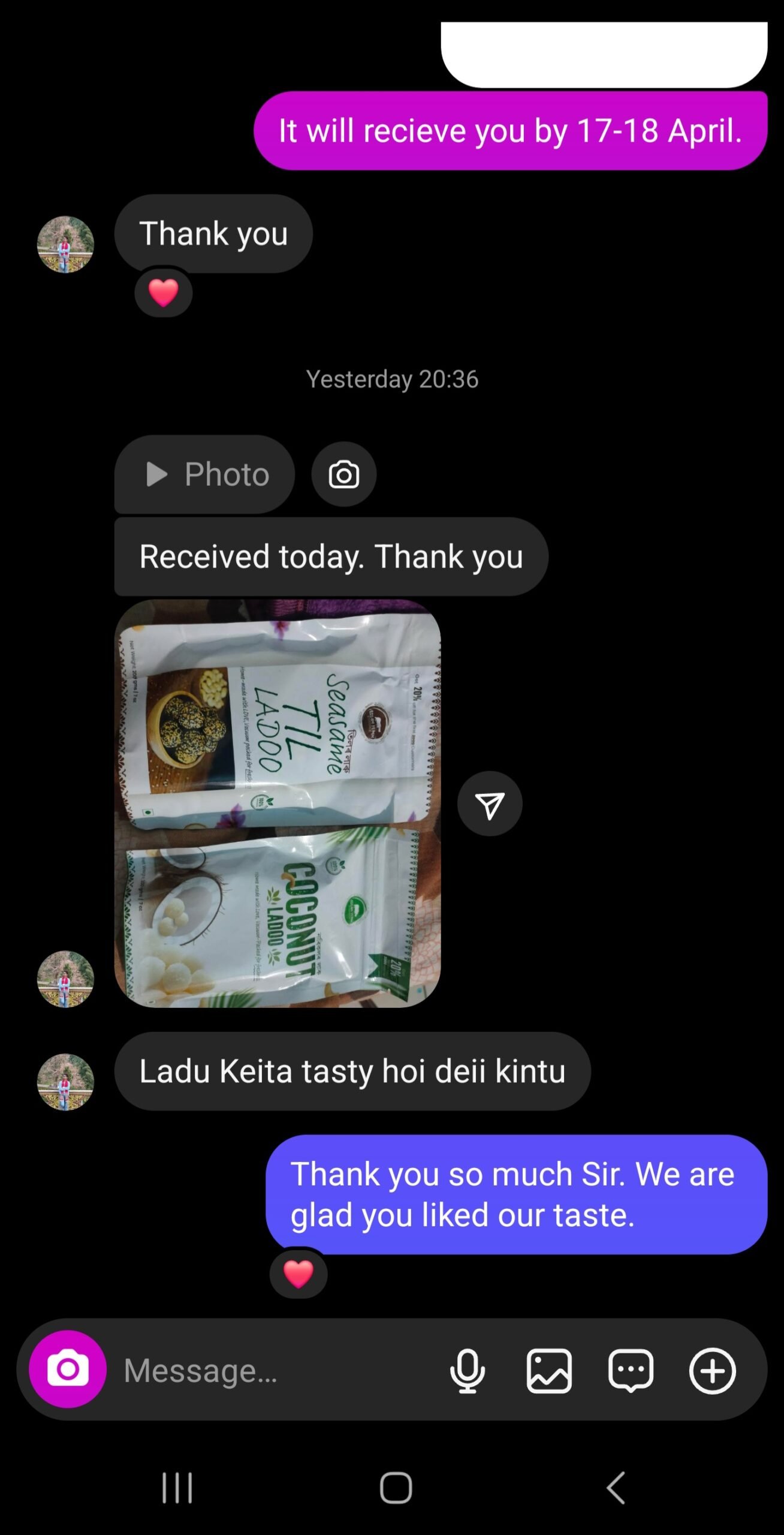
Task: Open recent apps from the navigation bar
Action: tap(177, 1488)
